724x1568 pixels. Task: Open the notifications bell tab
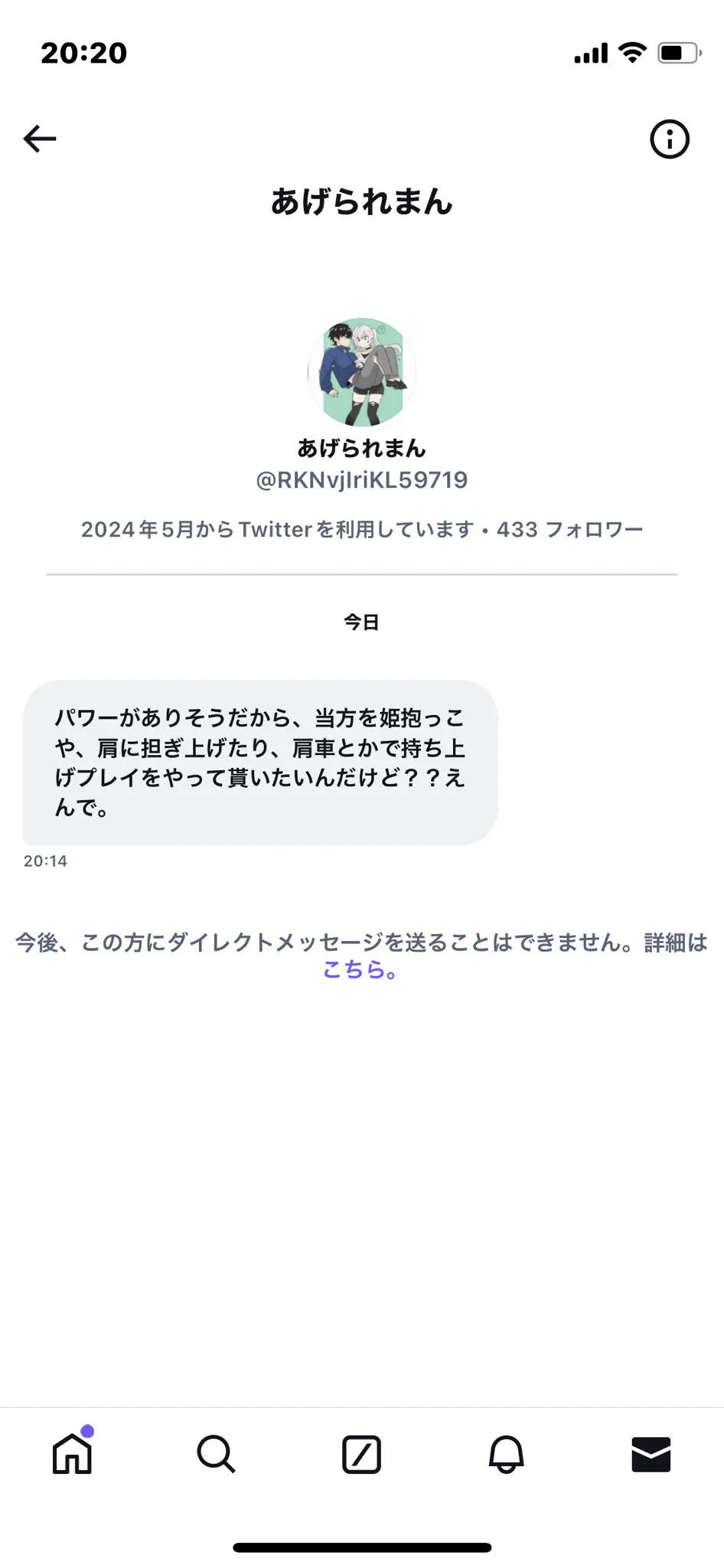coord(507,1454)
